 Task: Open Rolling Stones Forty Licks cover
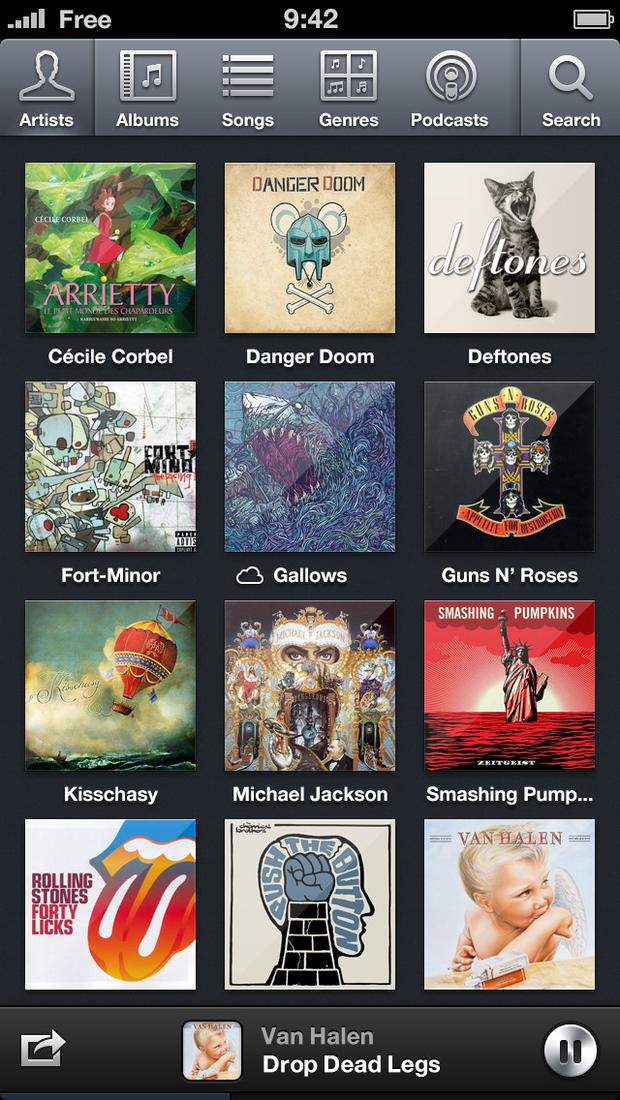110,904
